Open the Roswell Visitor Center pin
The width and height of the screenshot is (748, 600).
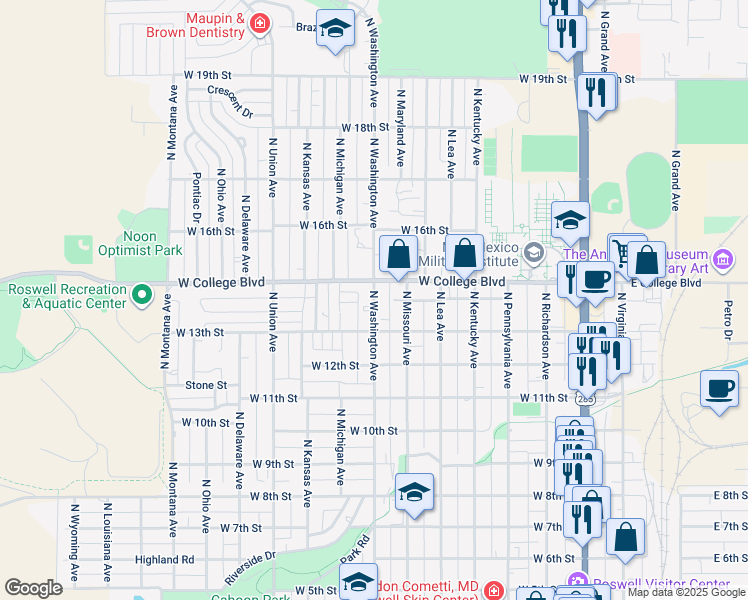point(577,583)
